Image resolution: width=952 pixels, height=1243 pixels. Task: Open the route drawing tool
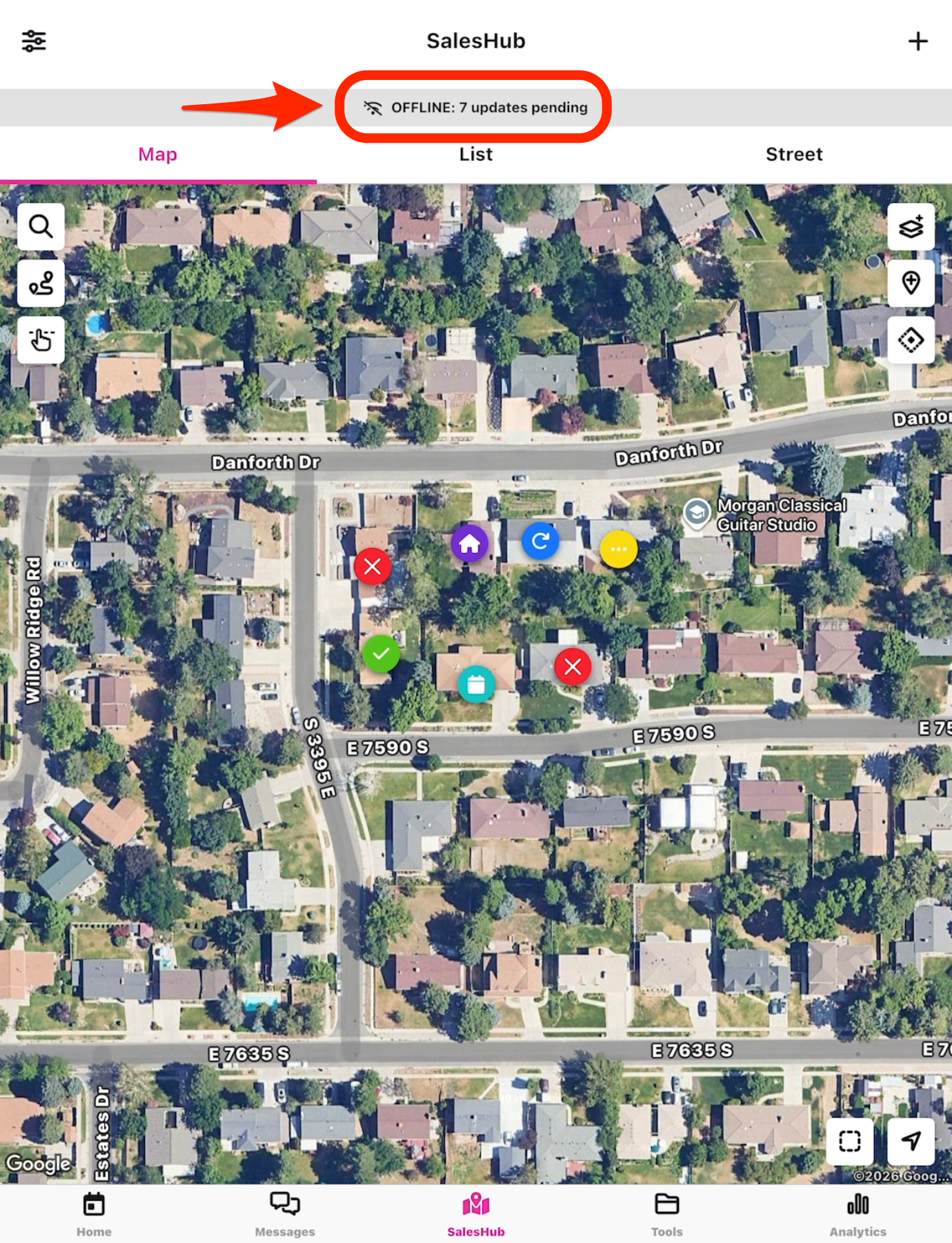pos(41,283)
